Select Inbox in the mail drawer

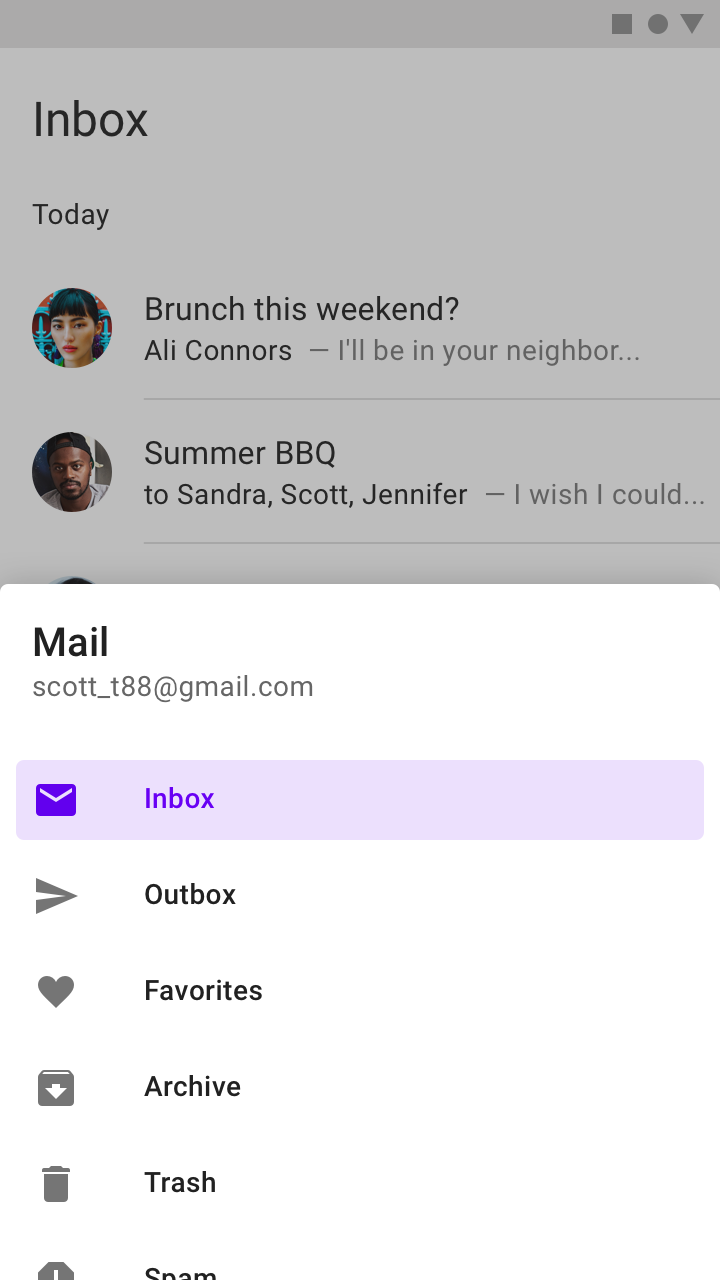coord(360,799)
